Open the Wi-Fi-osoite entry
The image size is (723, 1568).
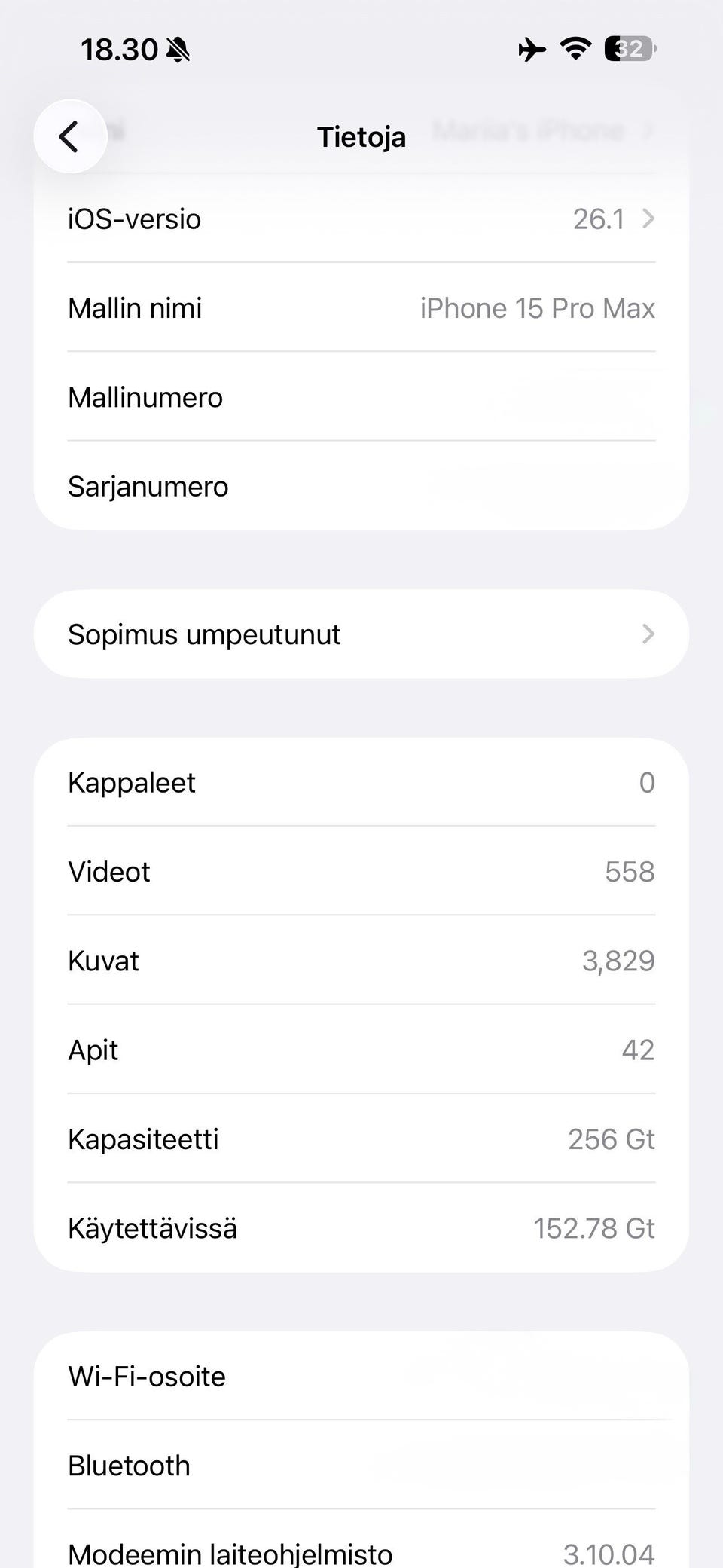[361, 1377]
